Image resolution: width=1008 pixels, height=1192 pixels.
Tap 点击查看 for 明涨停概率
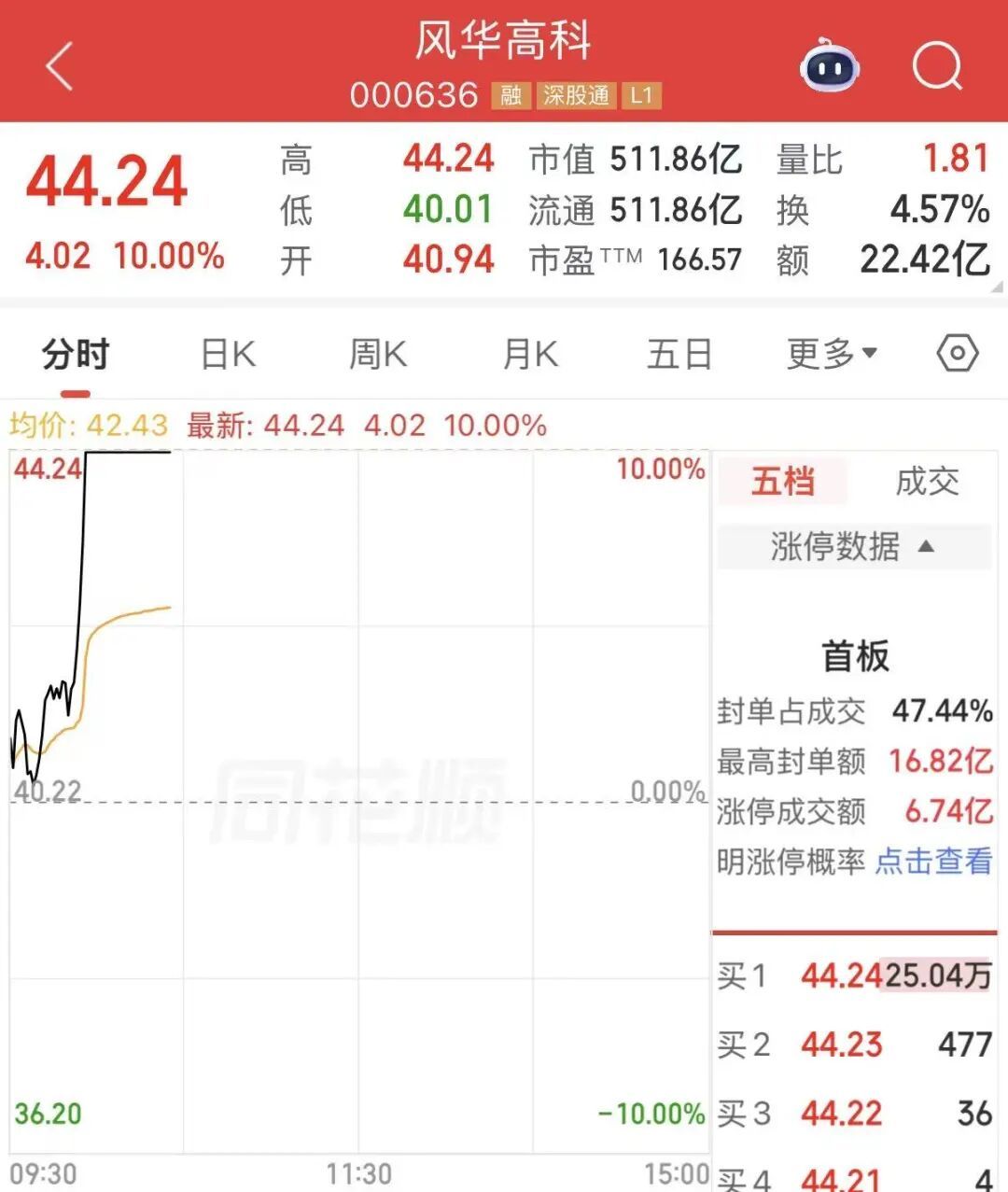point(933,861)
